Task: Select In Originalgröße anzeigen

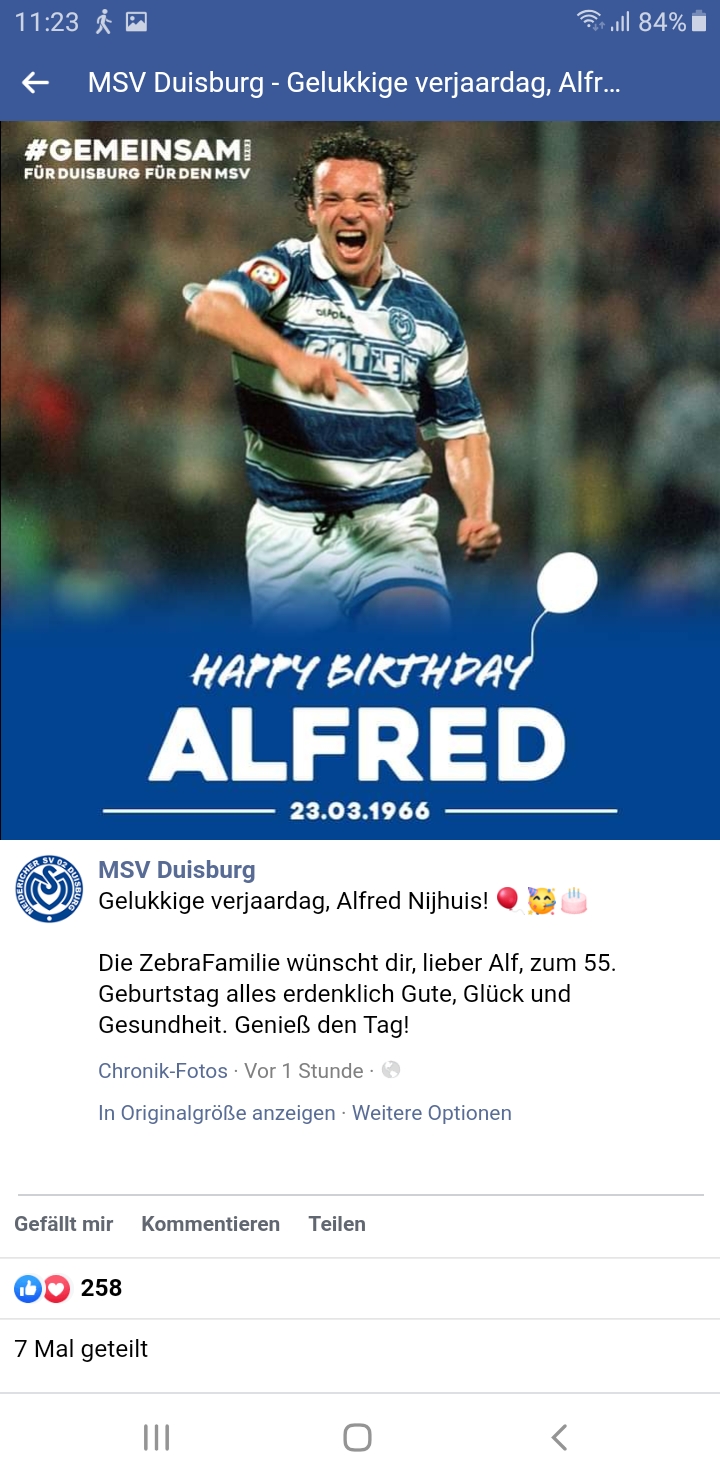Action: (216, 1113)
